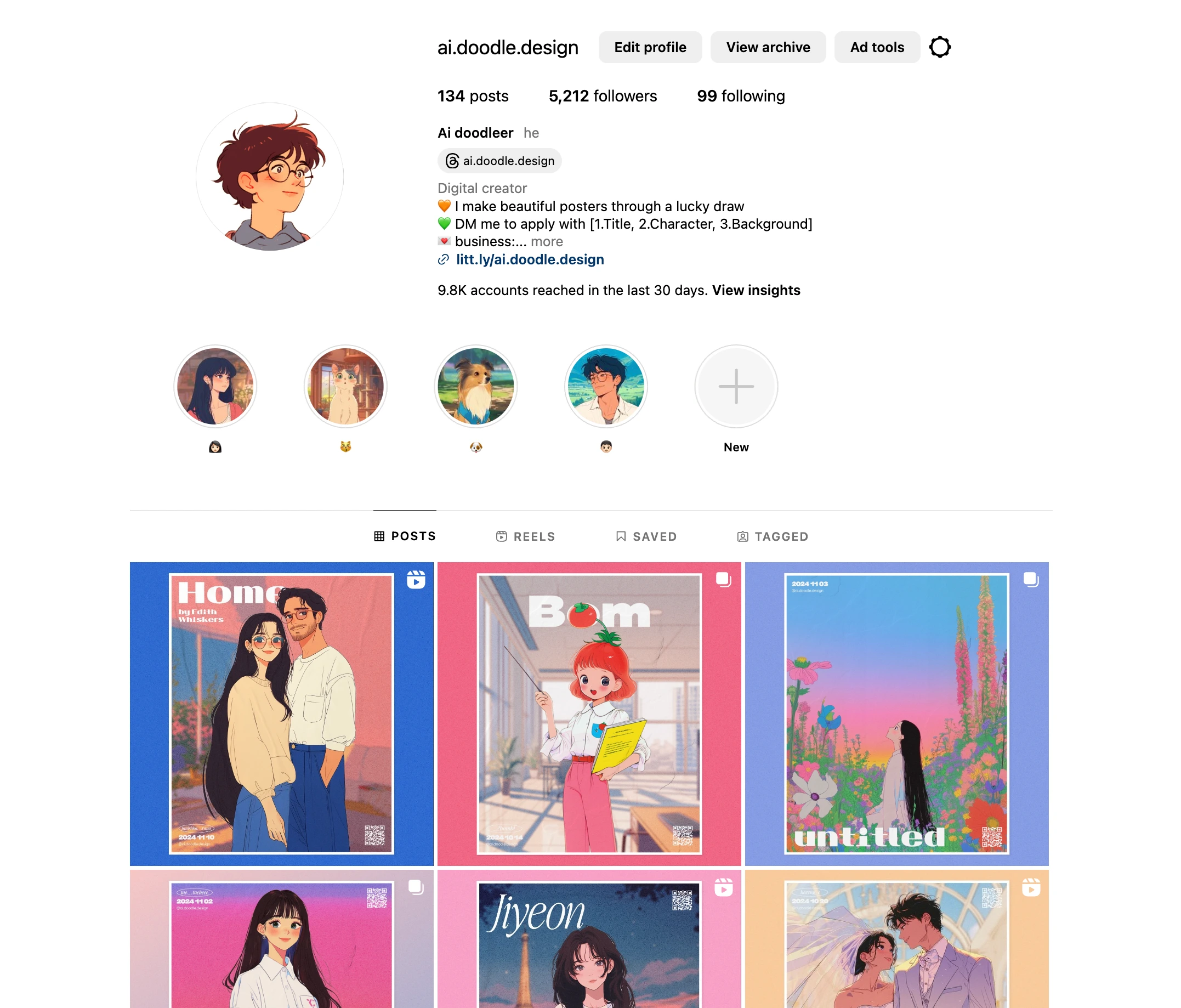The width and height of the screenshot is (1181, 1008).
Task: Open the litt.ly/ai.doodle.design link
Action: pyautogui.click(x=530, y=260)
